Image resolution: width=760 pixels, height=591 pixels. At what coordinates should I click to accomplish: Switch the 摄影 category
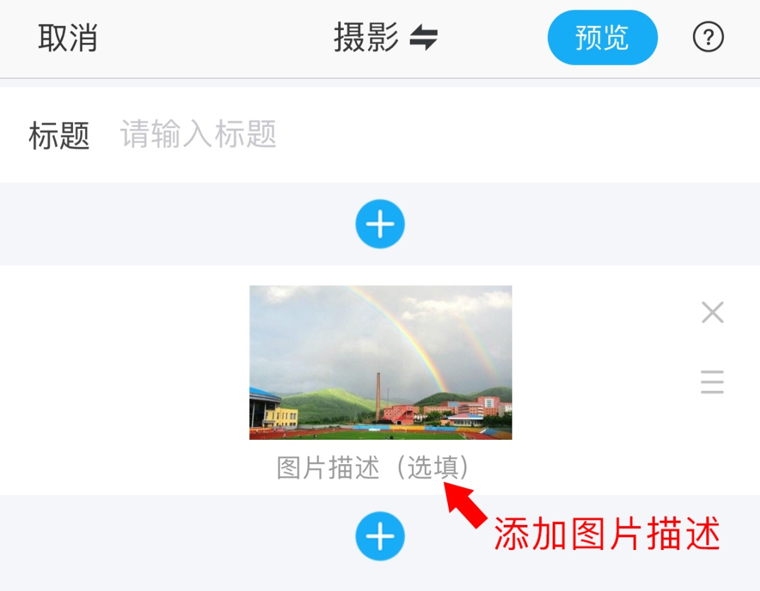pyautogui.click(x=386, y=38)
